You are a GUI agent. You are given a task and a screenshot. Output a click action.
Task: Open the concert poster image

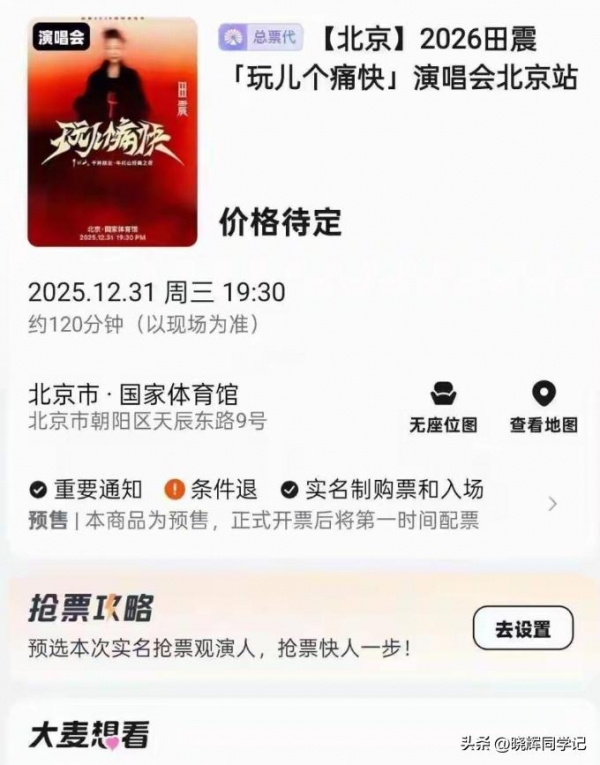coord(112,132)
